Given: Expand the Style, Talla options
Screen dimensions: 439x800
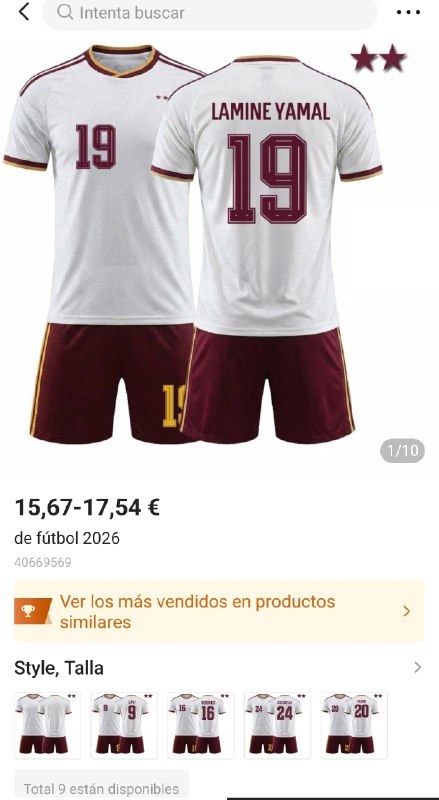Looking at the screenshot, I should [x=219, y=668].
